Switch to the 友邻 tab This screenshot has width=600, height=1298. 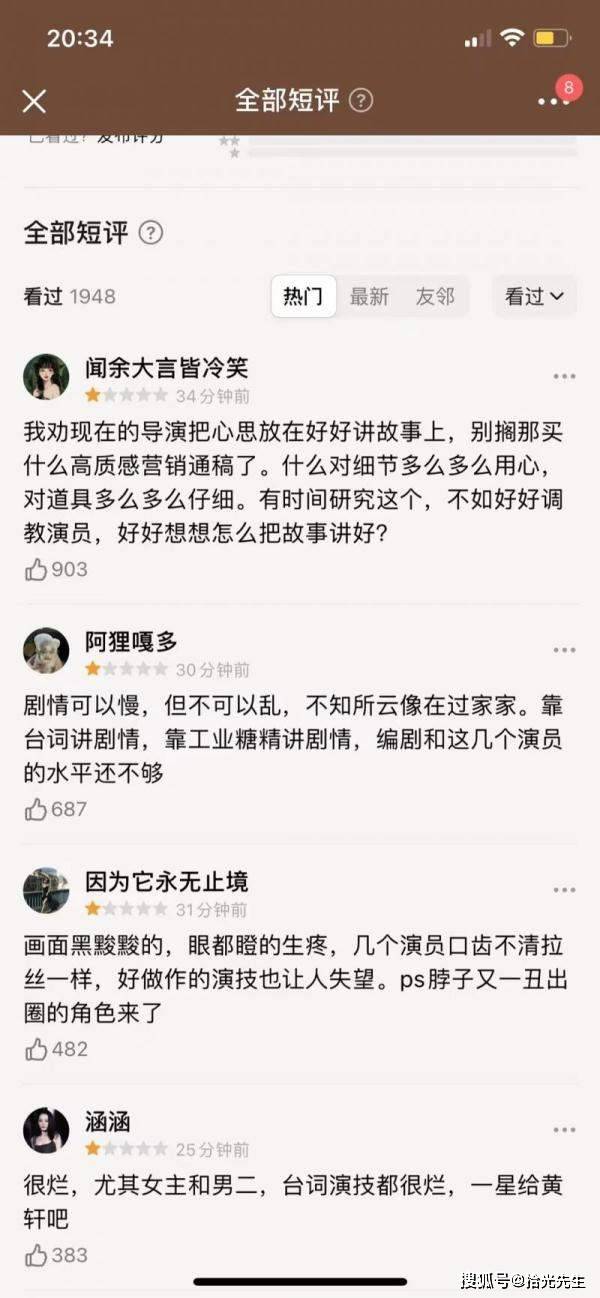(435, 296)
